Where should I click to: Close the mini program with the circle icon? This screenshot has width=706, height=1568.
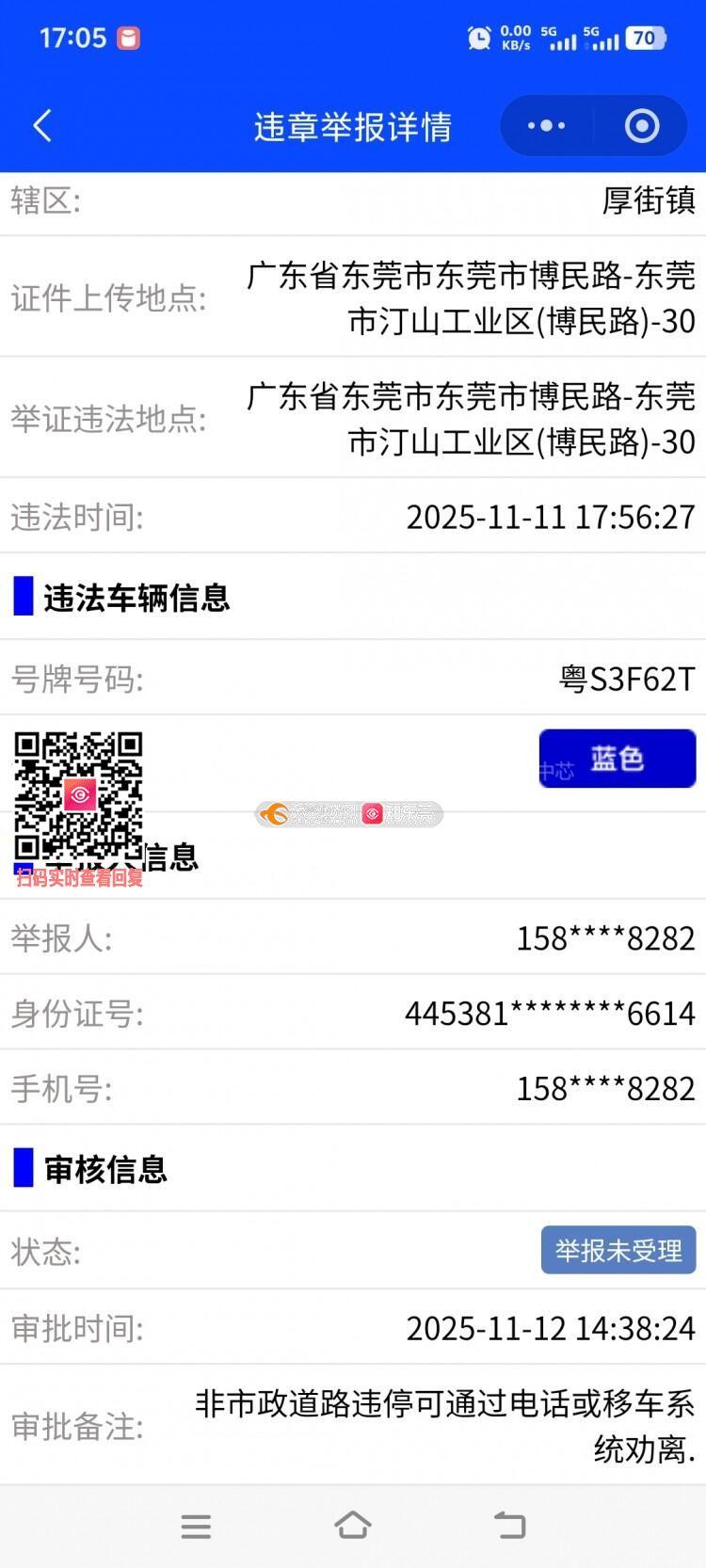click(x=642, y=126)
